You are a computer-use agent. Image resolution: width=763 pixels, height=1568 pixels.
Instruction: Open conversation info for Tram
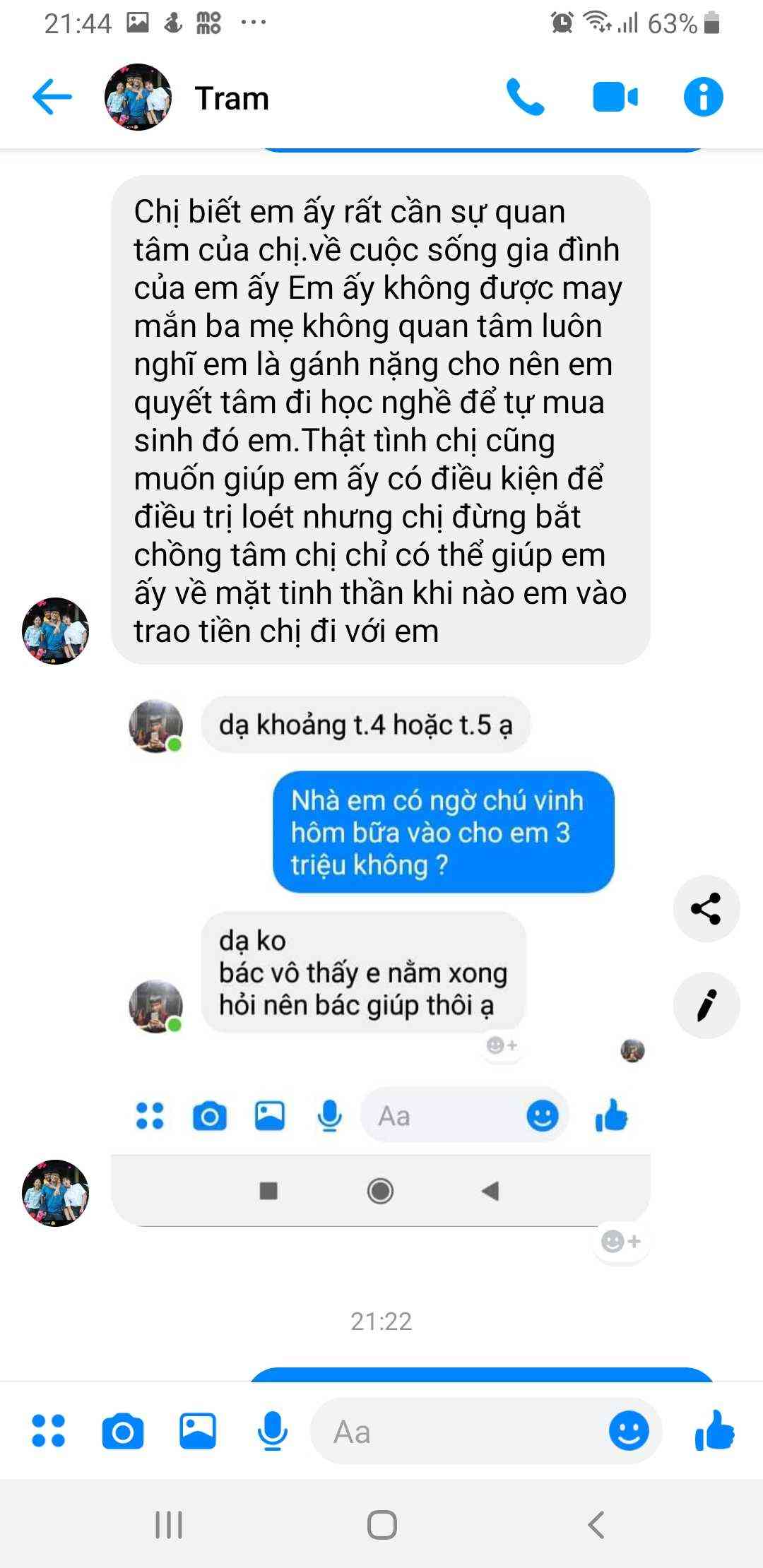pyautogui.click(x=703, y=97)
